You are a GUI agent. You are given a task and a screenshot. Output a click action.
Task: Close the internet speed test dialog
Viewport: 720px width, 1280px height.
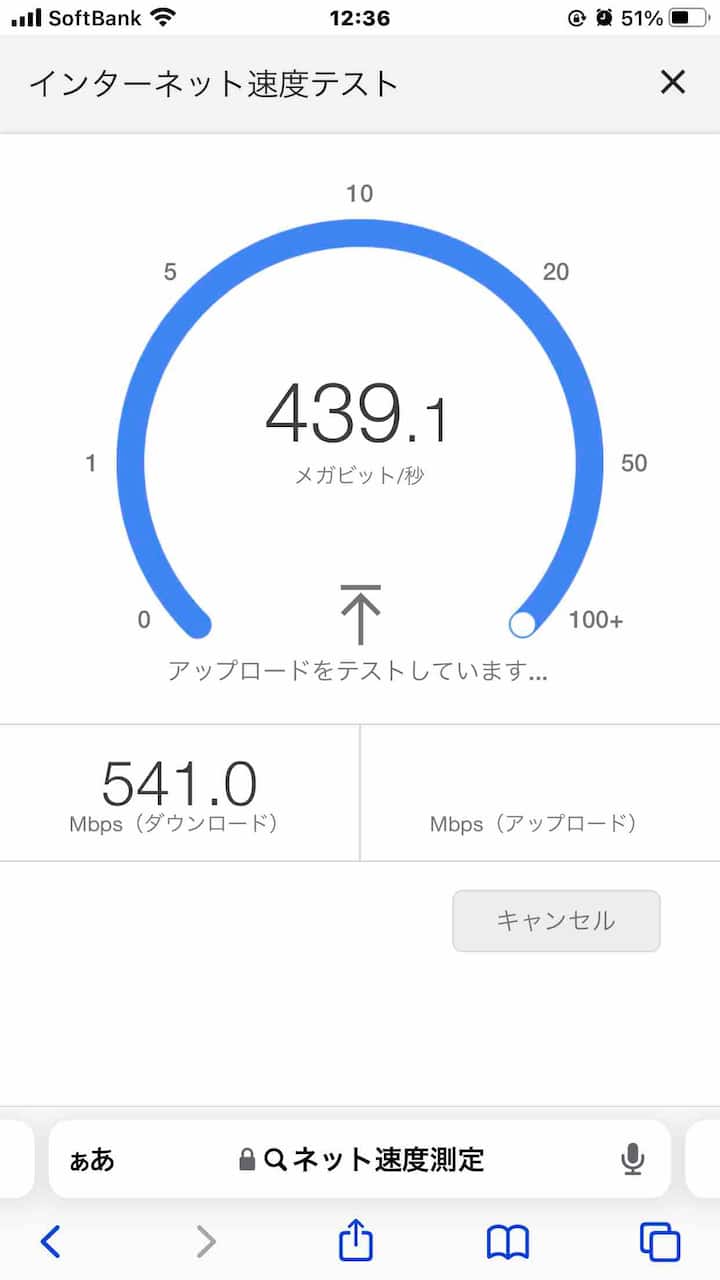coord(673,82)
